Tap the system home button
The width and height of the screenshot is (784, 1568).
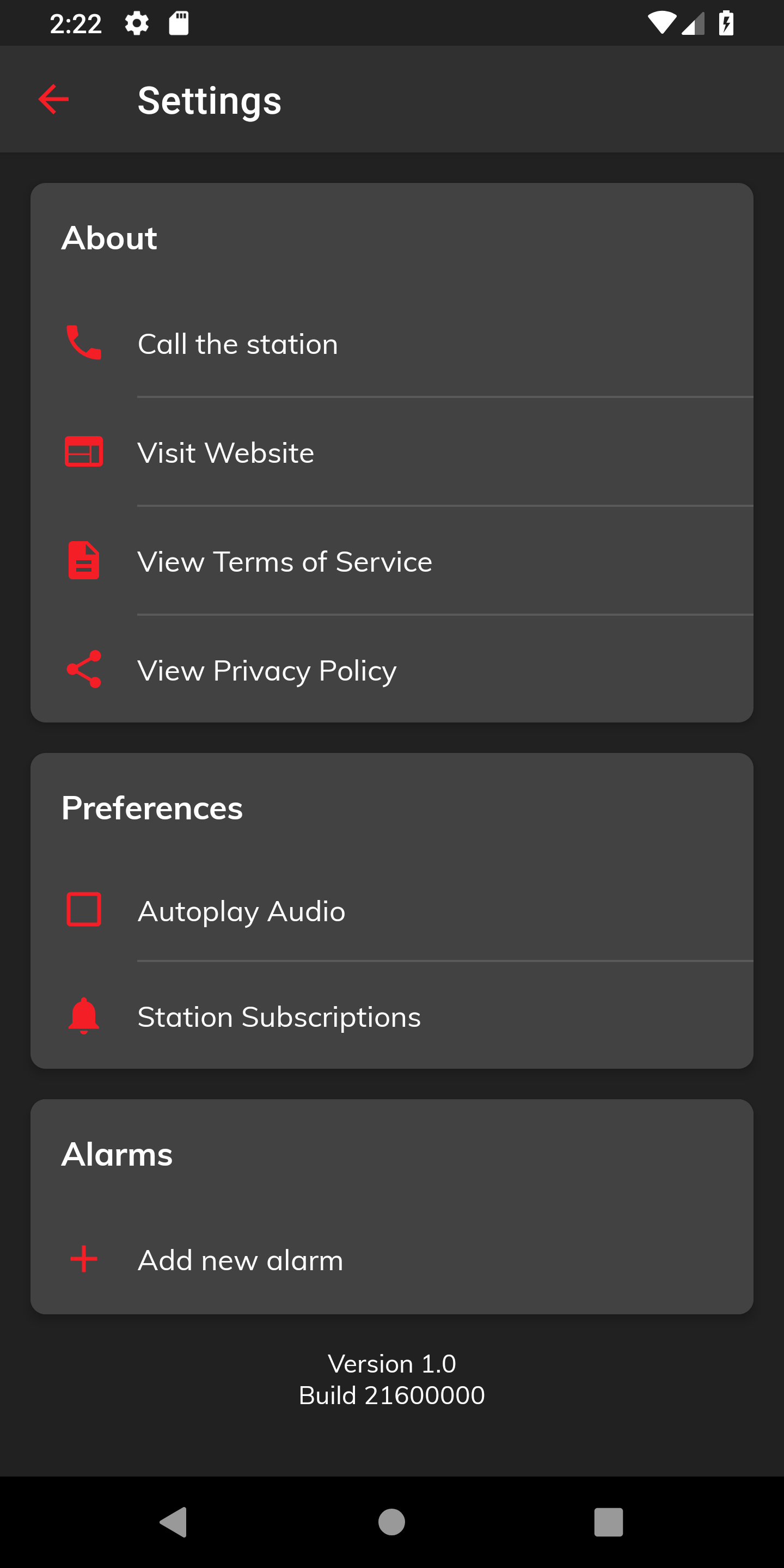click(x=391, y=1522)
